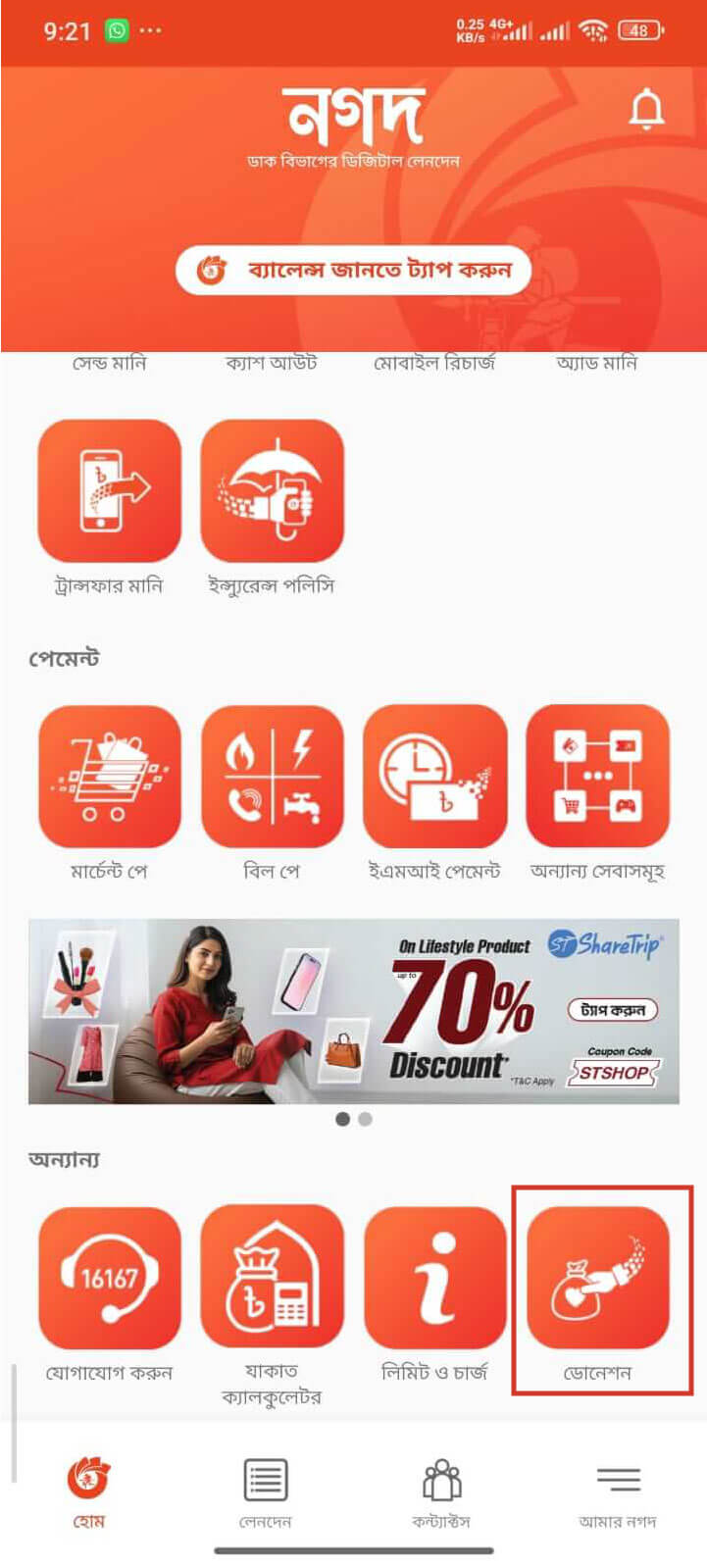Choose ইএমআই পেমেন্ট (EMI Payment)

point(434,776)
